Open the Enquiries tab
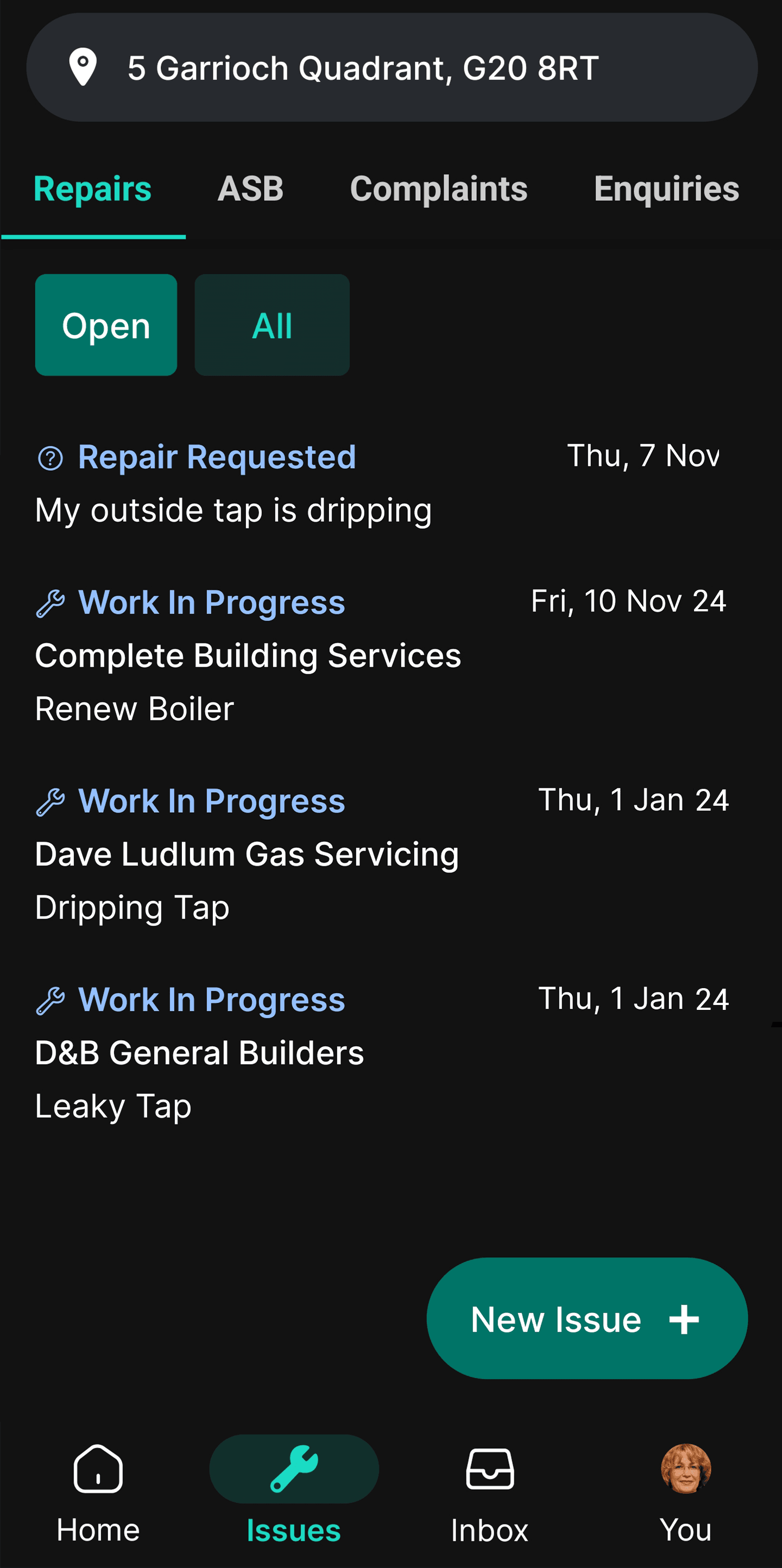Image resolution: width=782 pixels, height=1568 pixels. pos(665,189)
